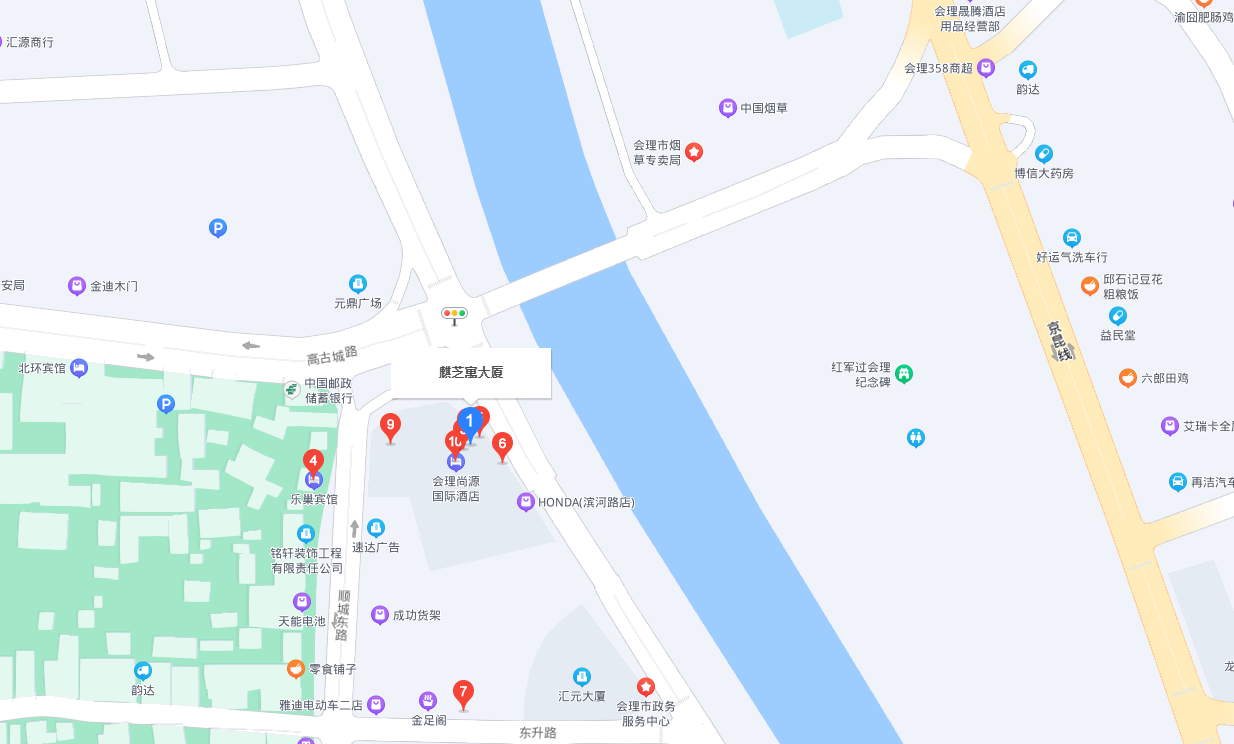Select the 会理市政务服务中心 pin
This screenshot has width=1234, height=744.
point(646,687)
